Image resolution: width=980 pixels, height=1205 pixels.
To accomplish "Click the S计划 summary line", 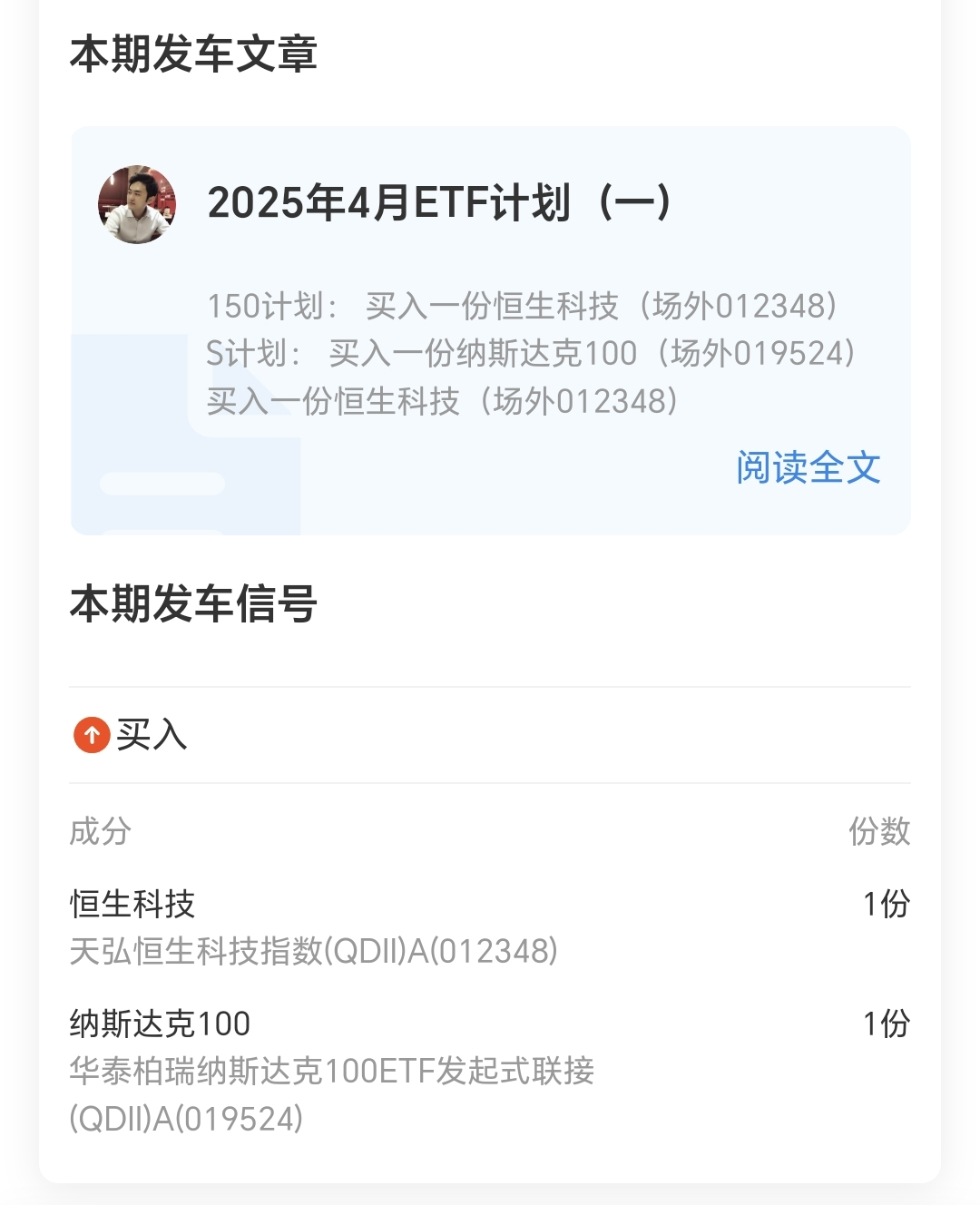I will tap(534, 354).
